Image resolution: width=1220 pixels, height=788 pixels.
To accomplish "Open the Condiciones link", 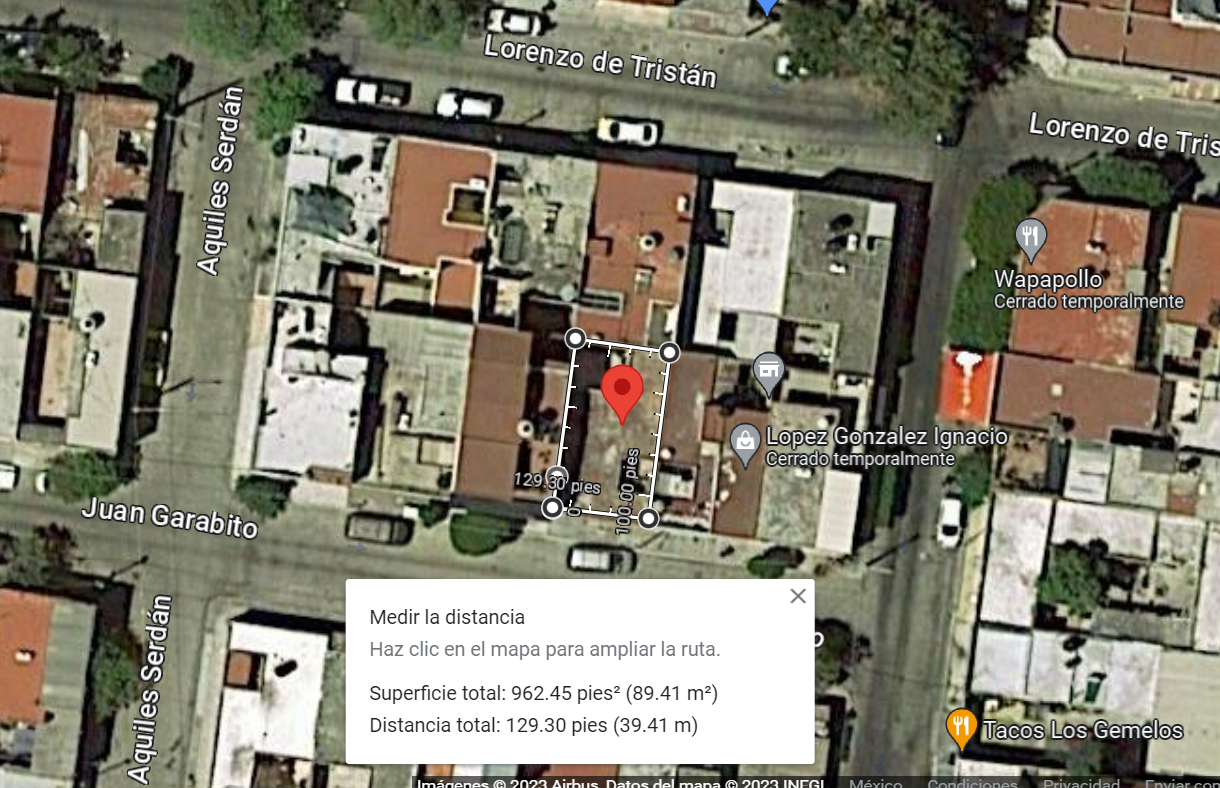I will 958,783.
